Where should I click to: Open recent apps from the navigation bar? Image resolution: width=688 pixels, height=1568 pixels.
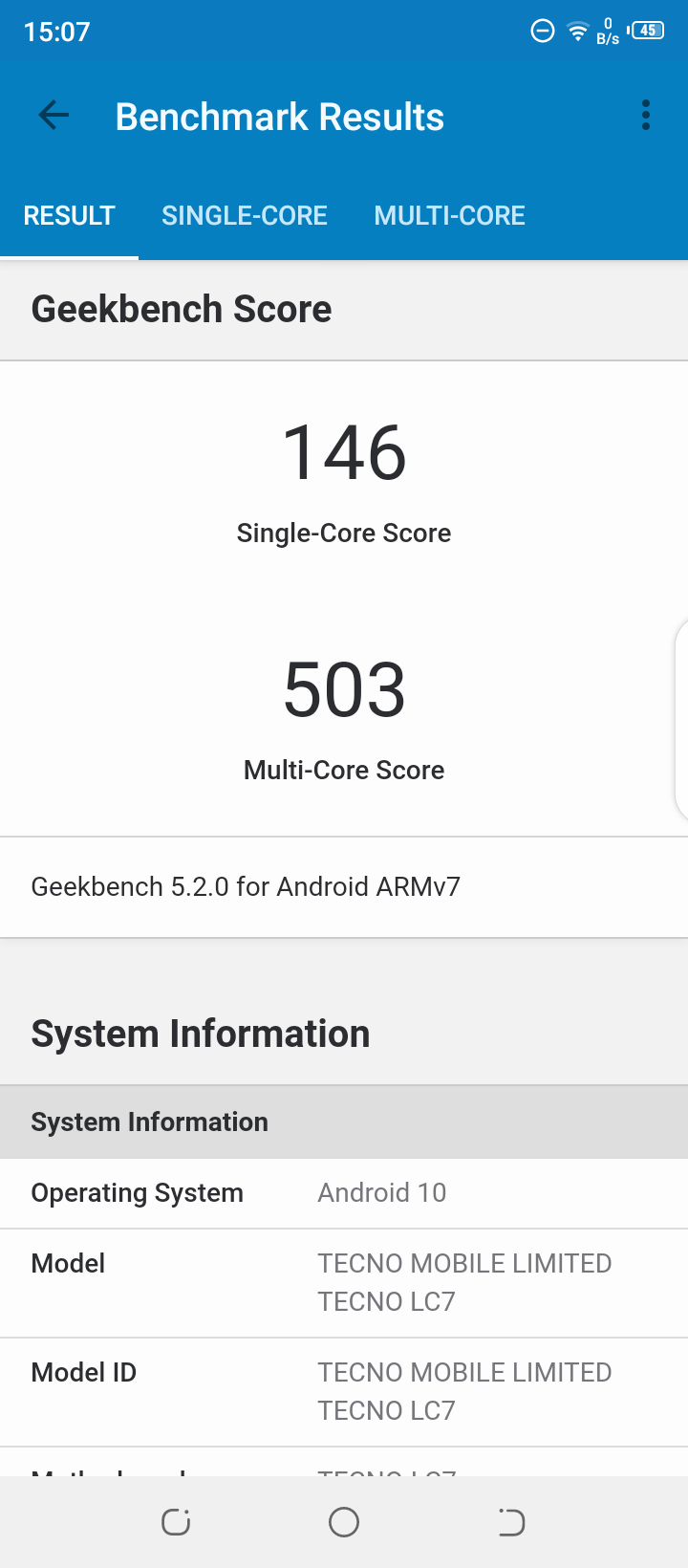[x=176, y=1521]
